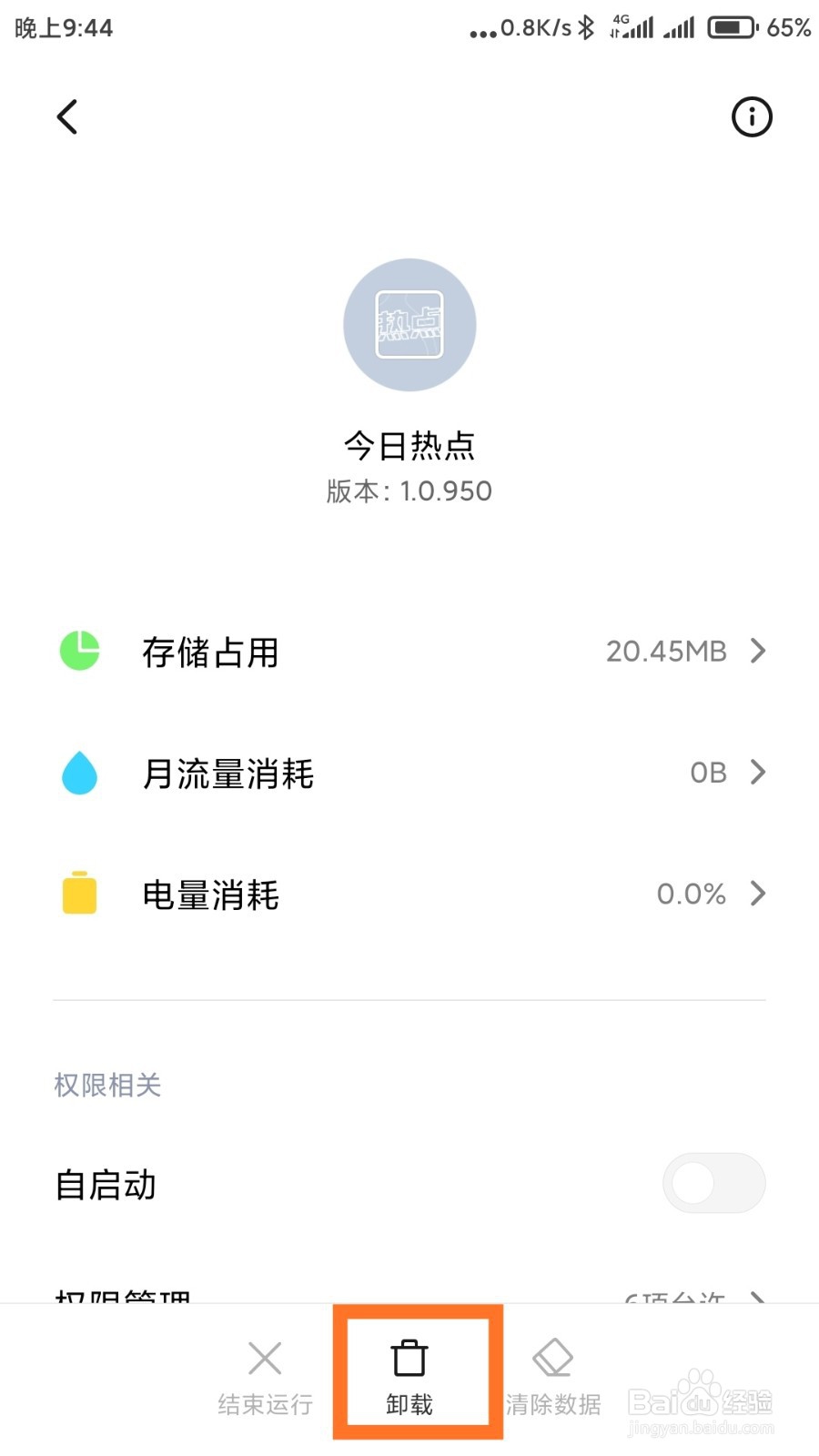Uninstall the app with 卸载

click(x=409, y=1378)
